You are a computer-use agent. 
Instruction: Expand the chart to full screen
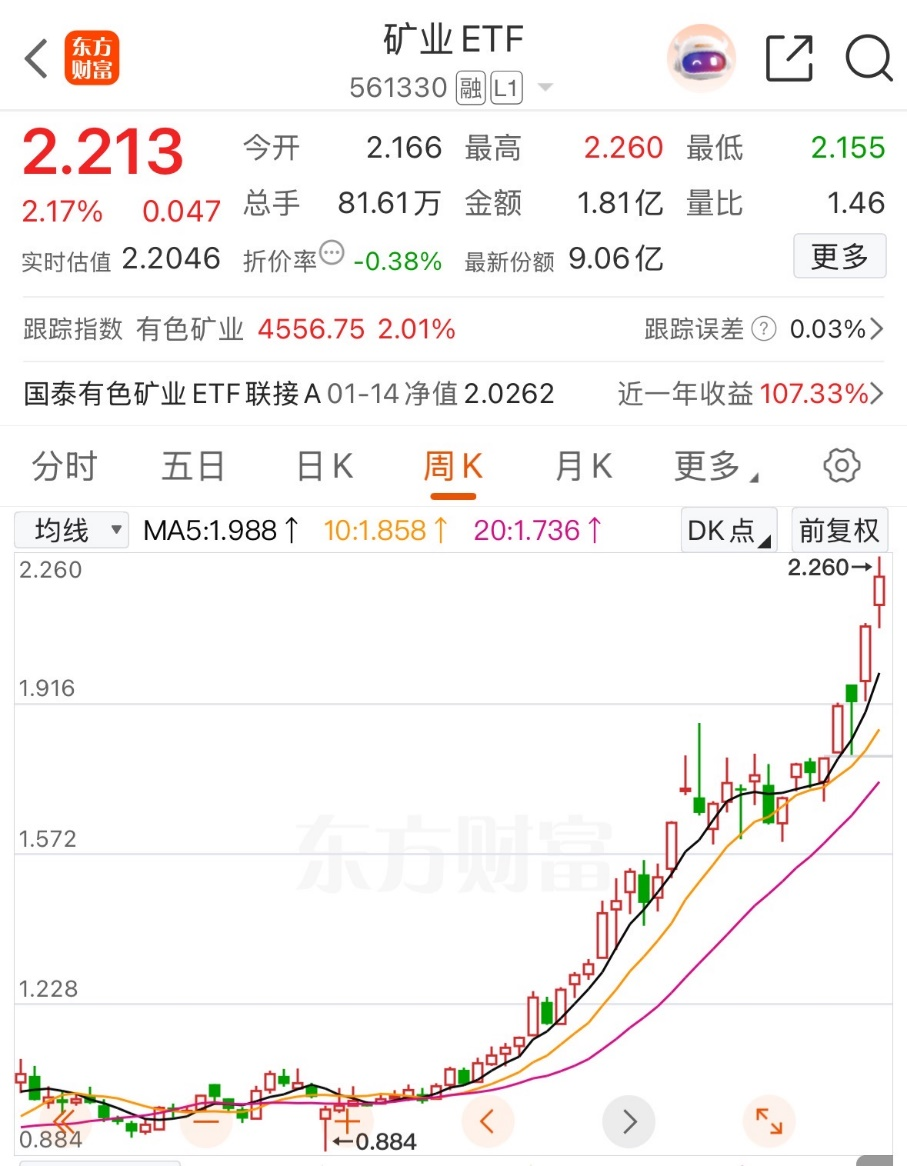(768, 1121)
